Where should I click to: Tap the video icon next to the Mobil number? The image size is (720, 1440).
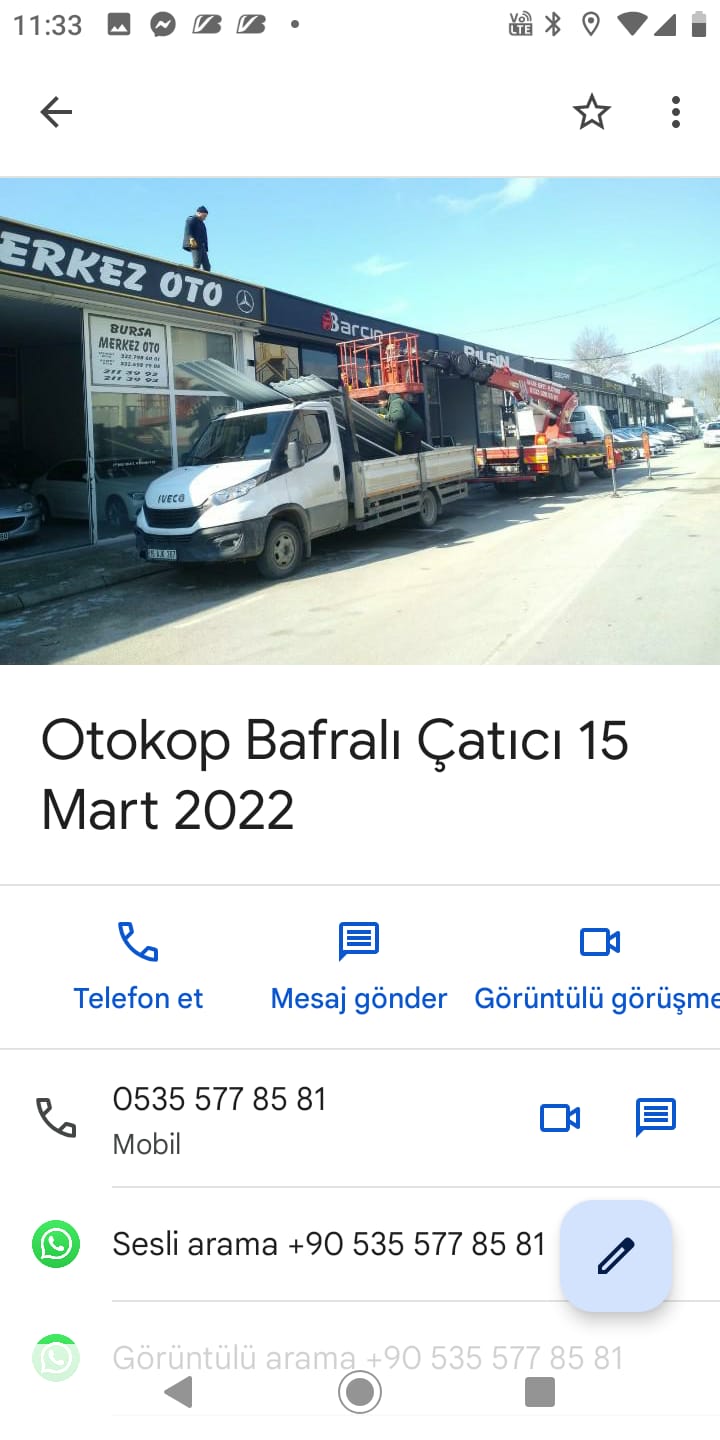(x=560, y=1117)
